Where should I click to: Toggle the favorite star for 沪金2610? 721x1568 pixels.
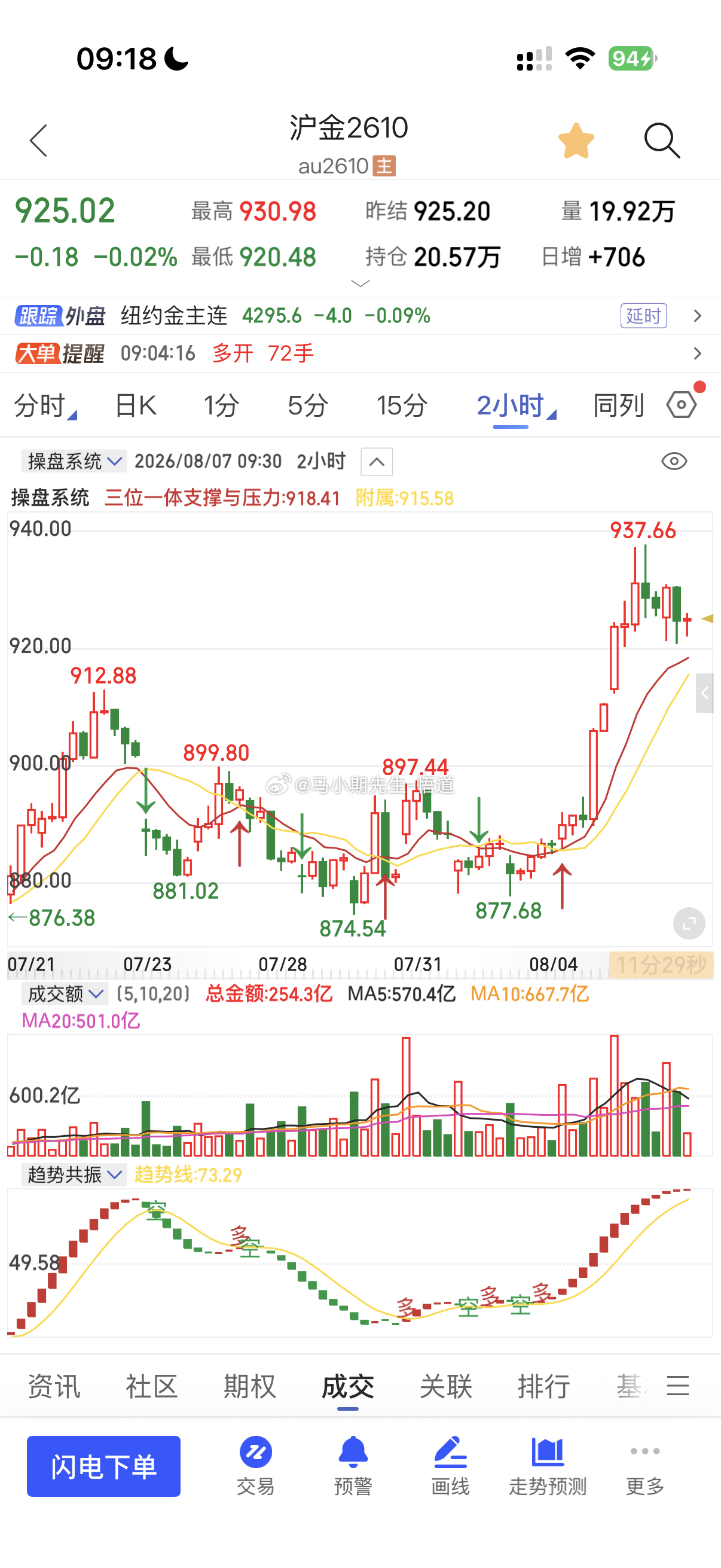pyautogui.click(x=576, y=141)
